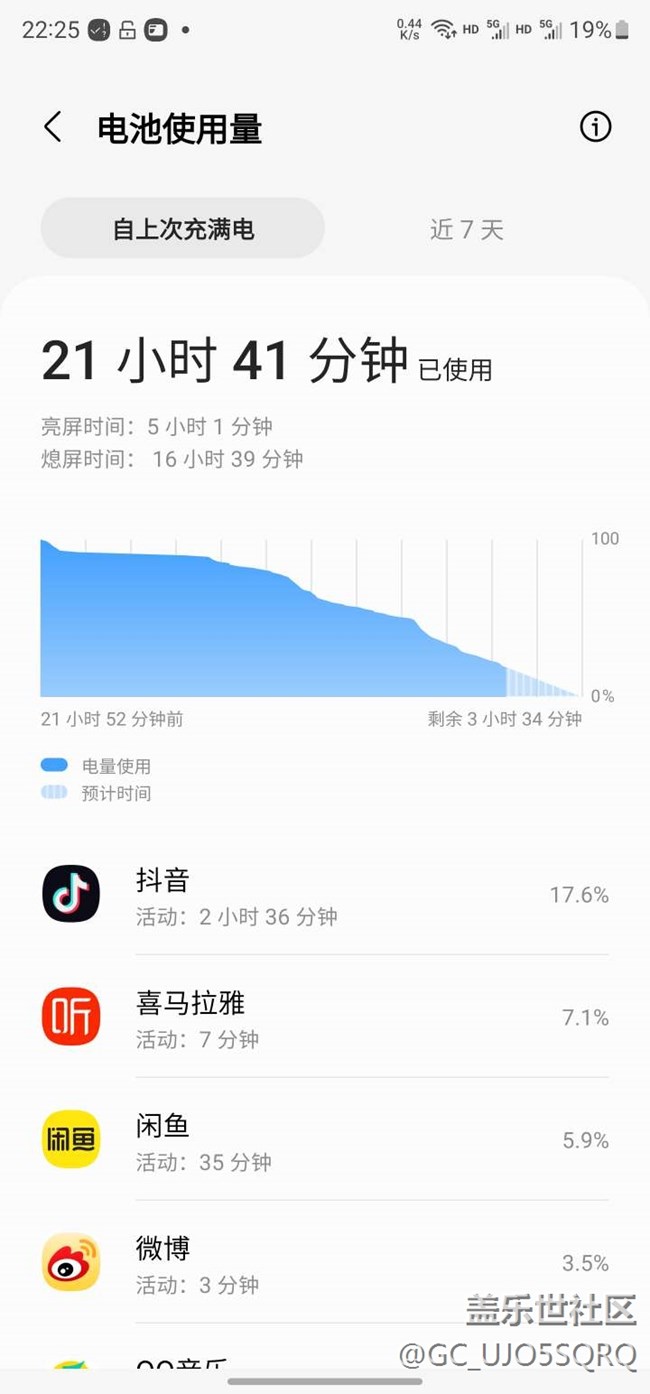
Task: Select the 自上次充满电 tab
Action: pyautogui.click(x=183, y=229)
